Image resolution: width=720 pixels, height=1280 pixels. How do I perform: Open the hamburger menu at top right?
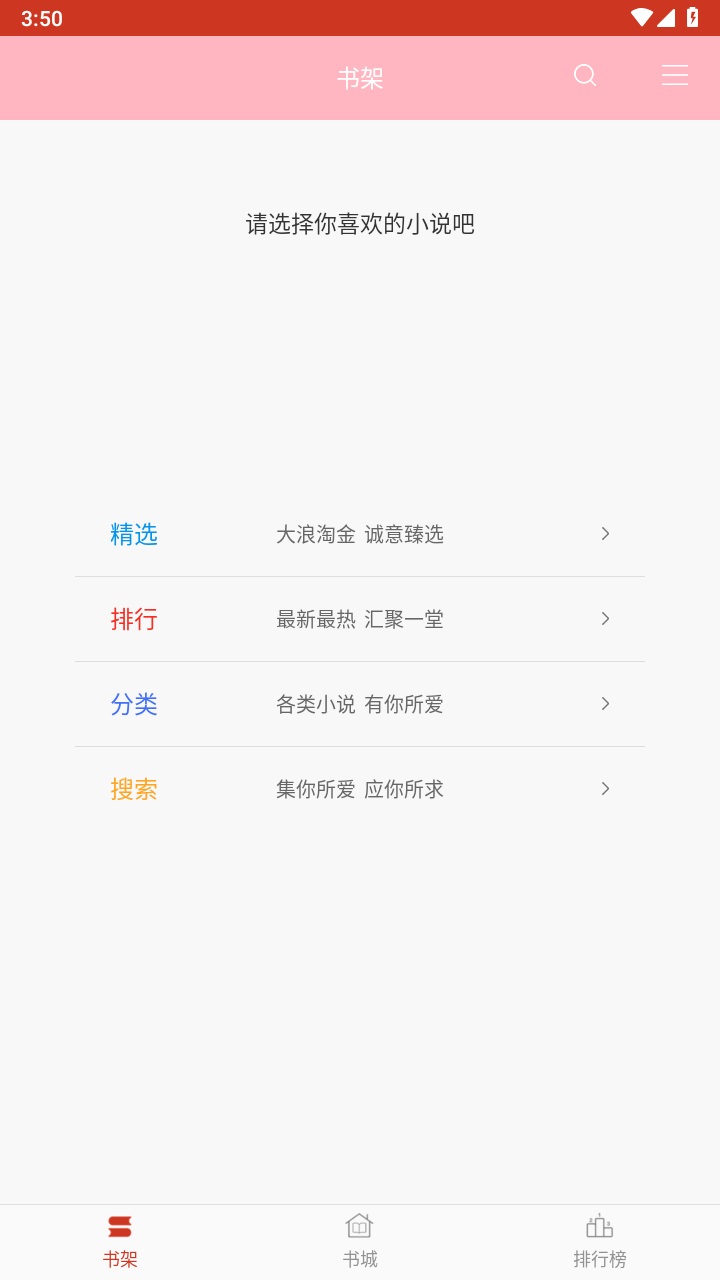pos(675,75)
